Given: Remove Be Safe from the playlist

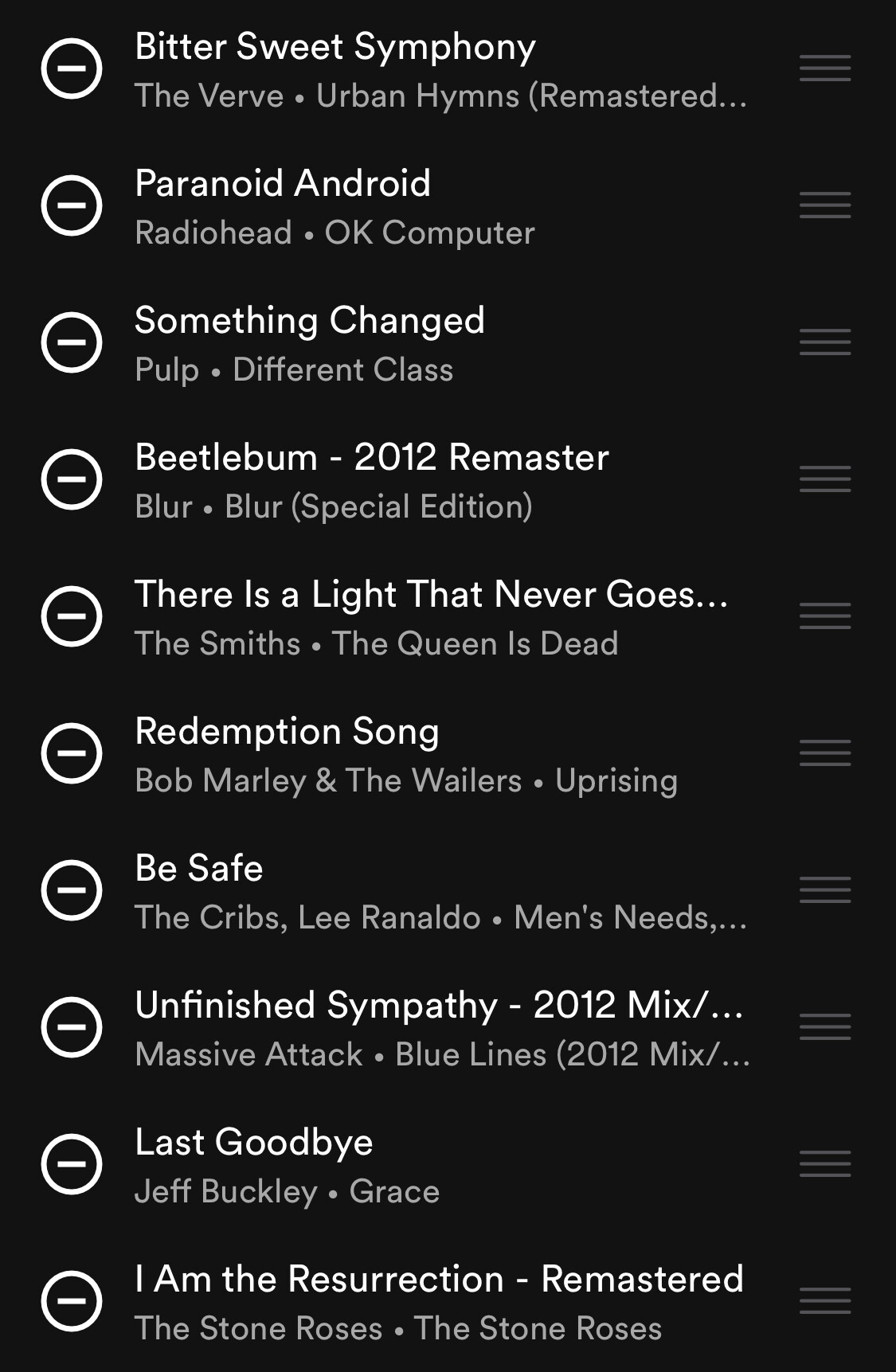Looking at the screenshot, I should point(72,890).
